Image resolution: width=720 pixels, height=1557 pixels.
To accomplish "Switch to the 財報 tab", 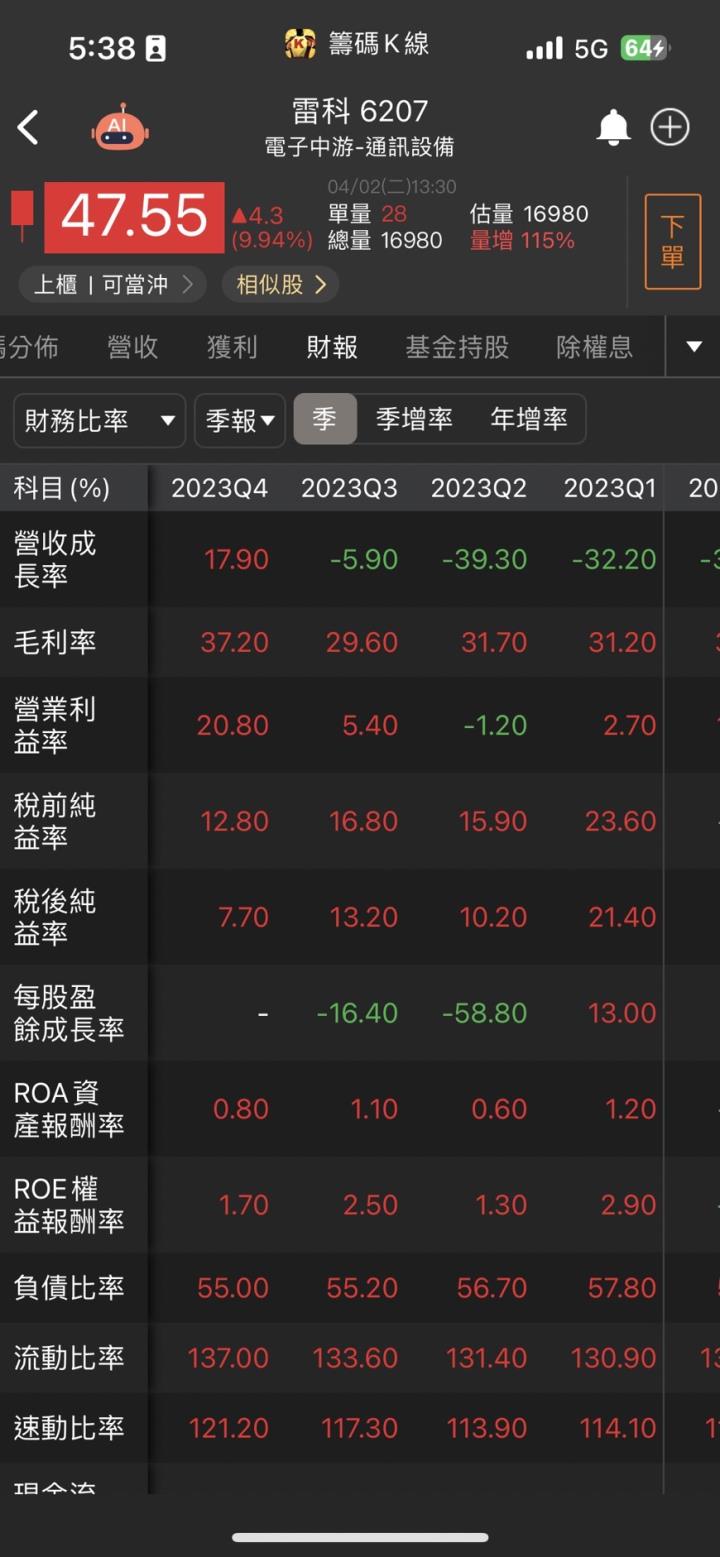I will pos(331,347).
